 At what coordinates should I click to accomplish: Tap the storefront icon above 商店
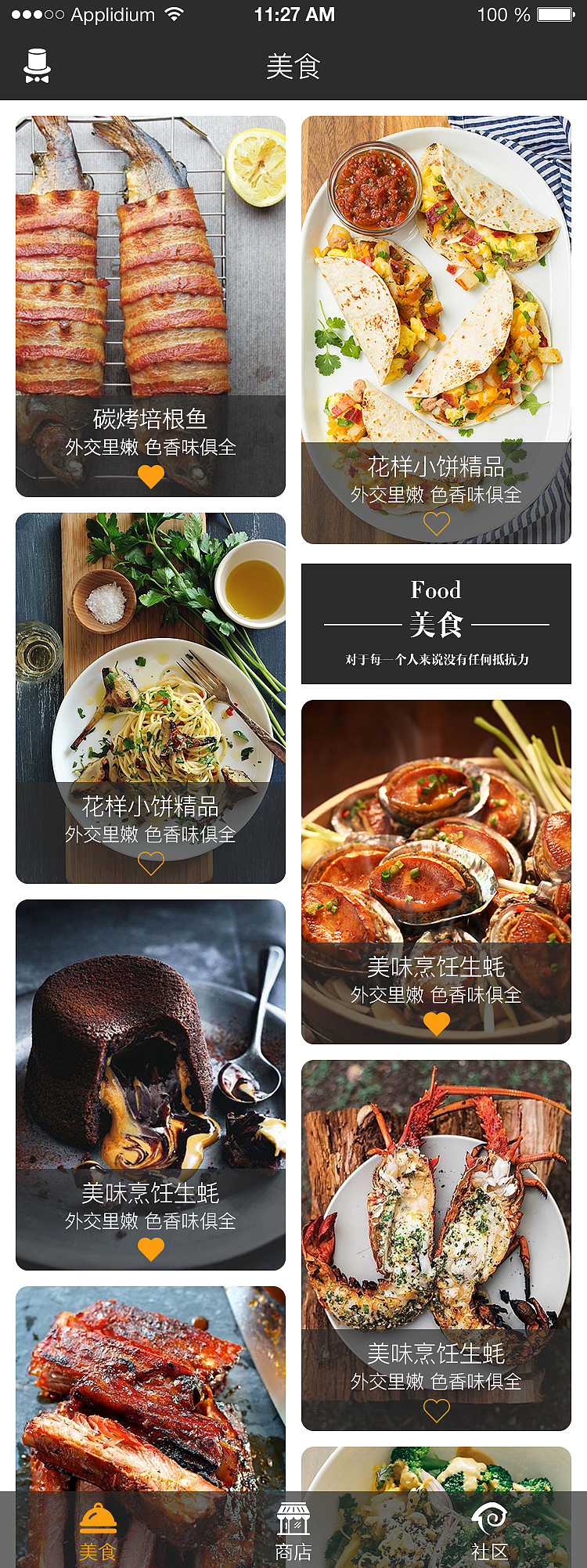pos(293,1517)
